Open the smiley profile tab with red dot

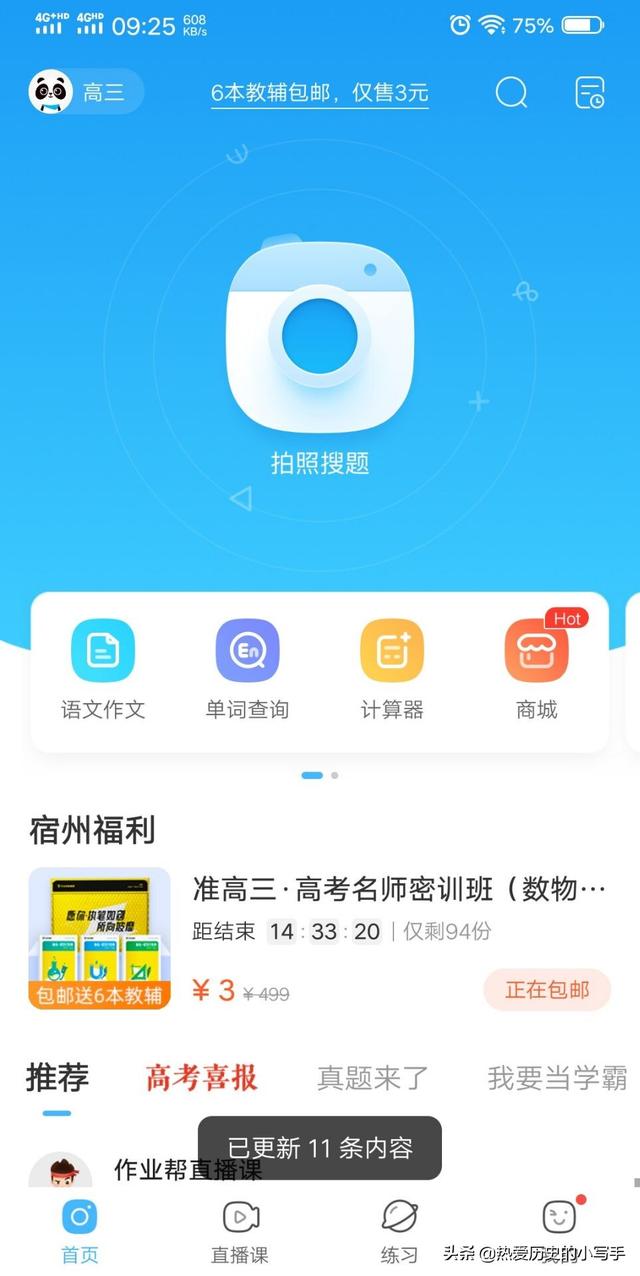[x=560, y=1218]
